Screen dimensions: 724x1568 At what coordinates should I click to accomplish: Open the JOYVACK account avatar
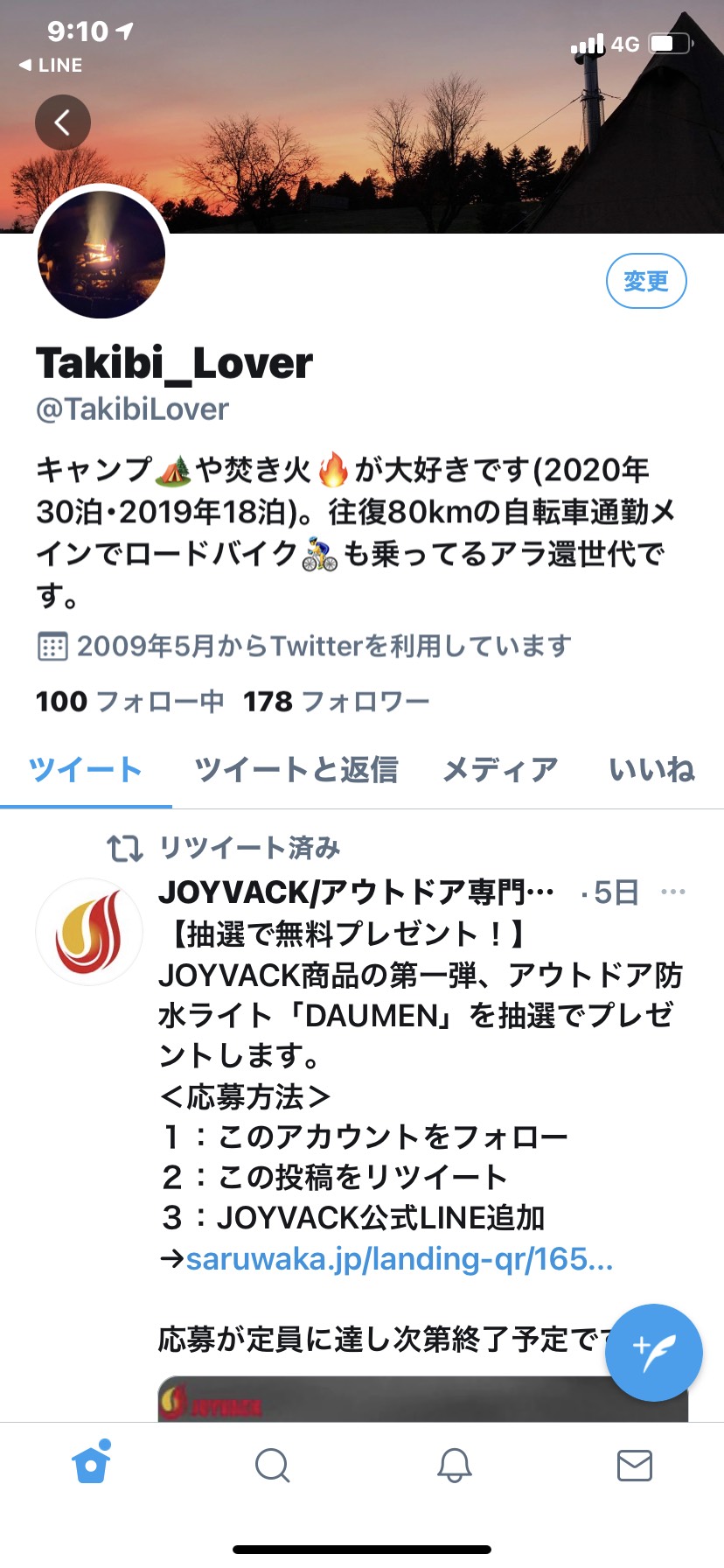[89, 932]
